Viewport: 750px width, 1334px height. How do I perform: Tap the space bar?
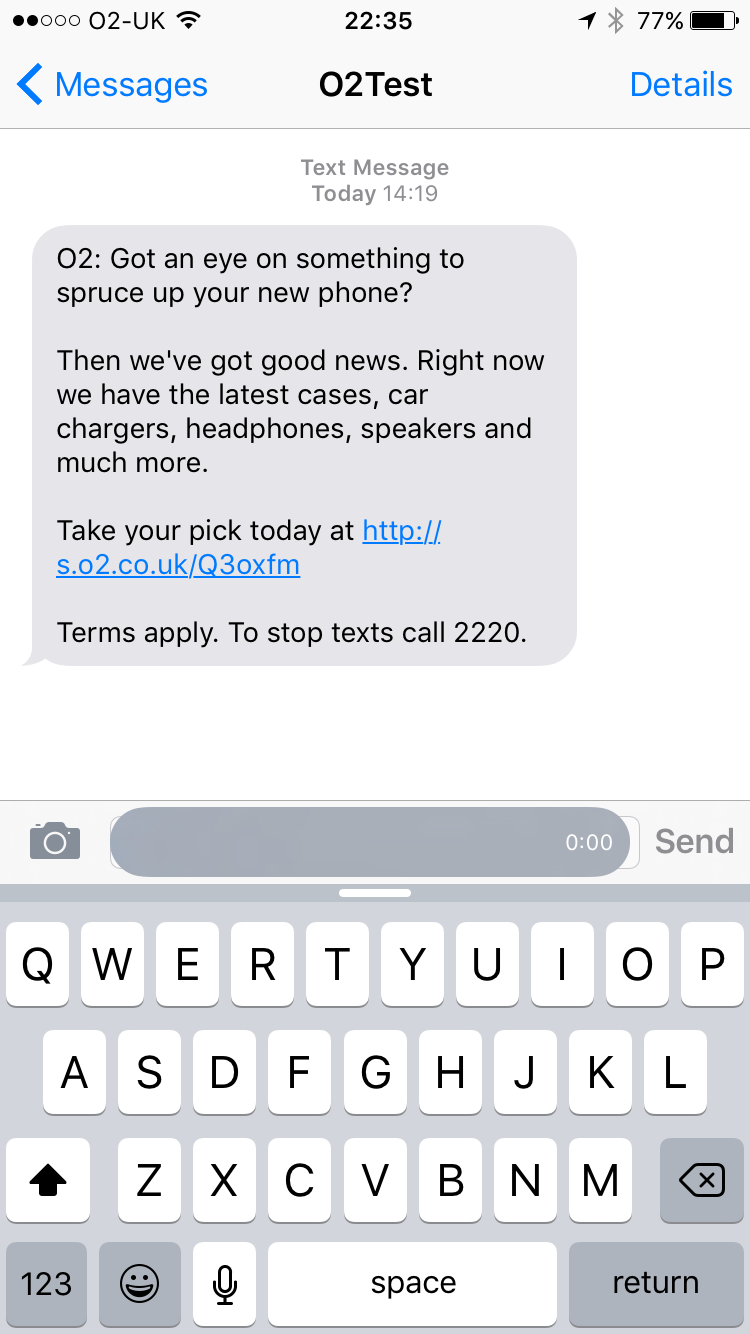pos(413,1283)
